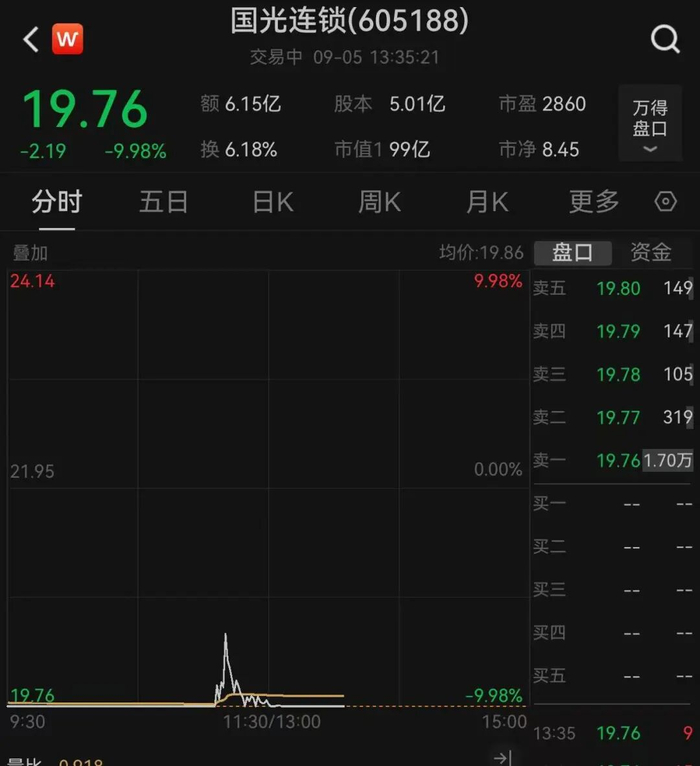700x766 pixels.
Task: Switch to the 分时 chart tab
Action: (57, 202)
